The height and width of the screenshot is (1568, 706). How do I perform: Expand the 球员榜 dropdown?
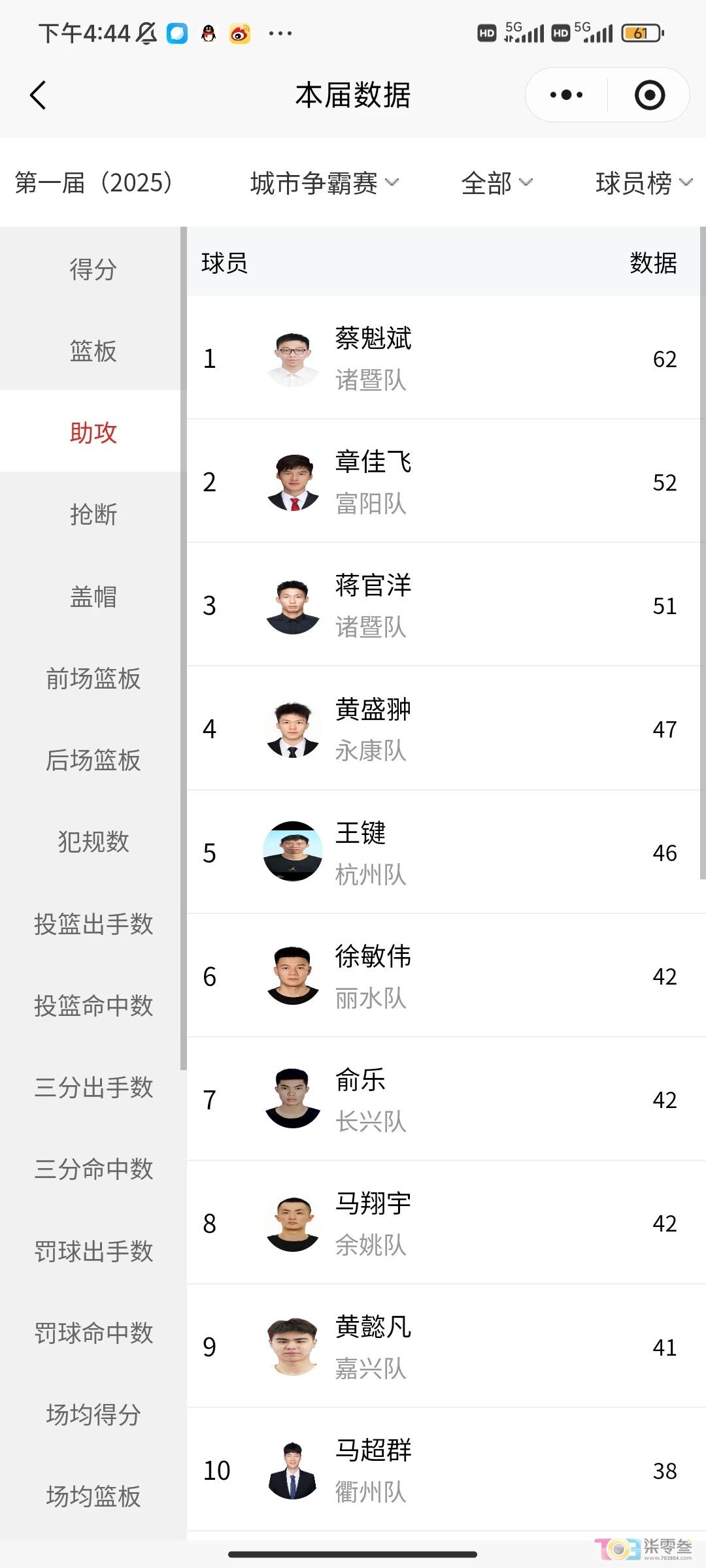pos(643,183)
